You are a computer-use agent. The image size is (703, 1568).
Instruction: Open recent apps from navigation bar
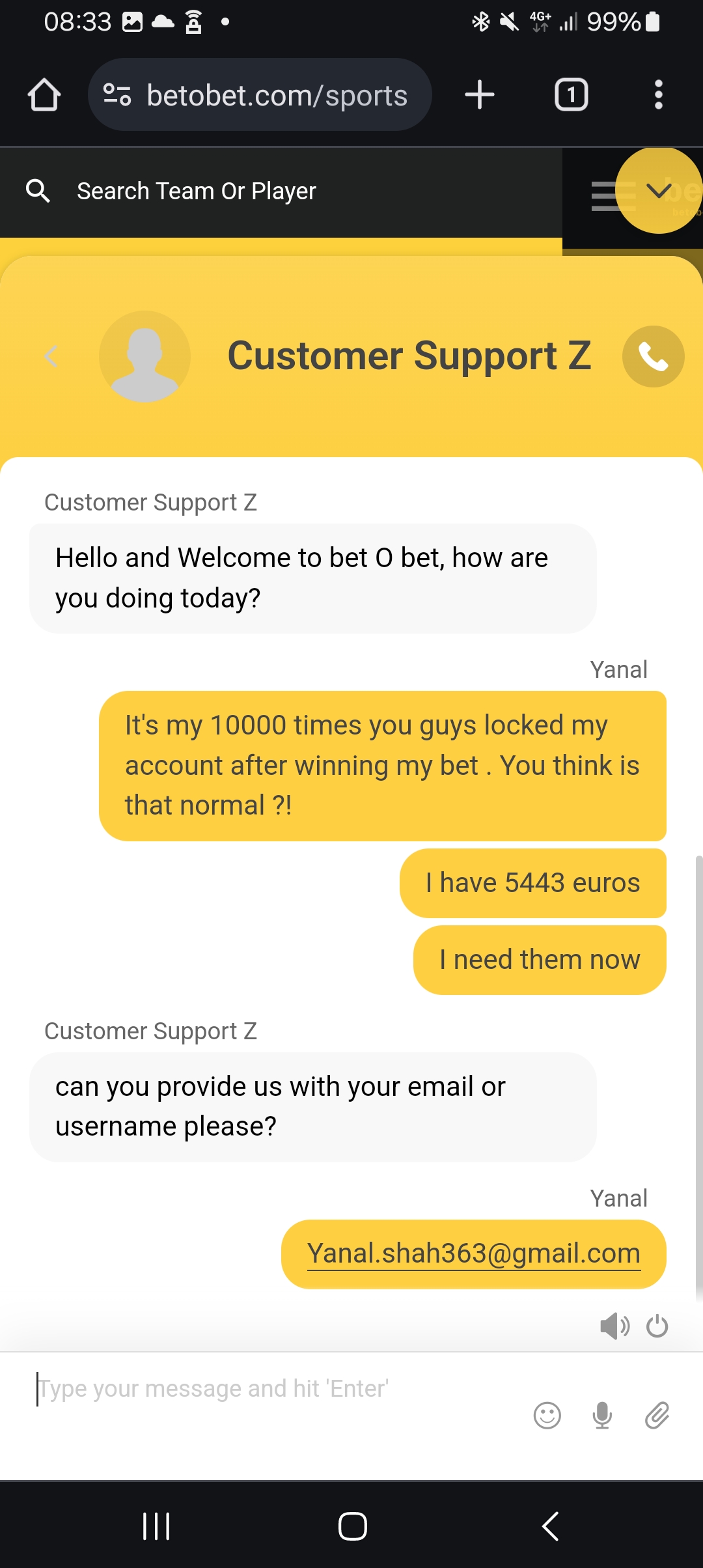[x=156, y=1526]
